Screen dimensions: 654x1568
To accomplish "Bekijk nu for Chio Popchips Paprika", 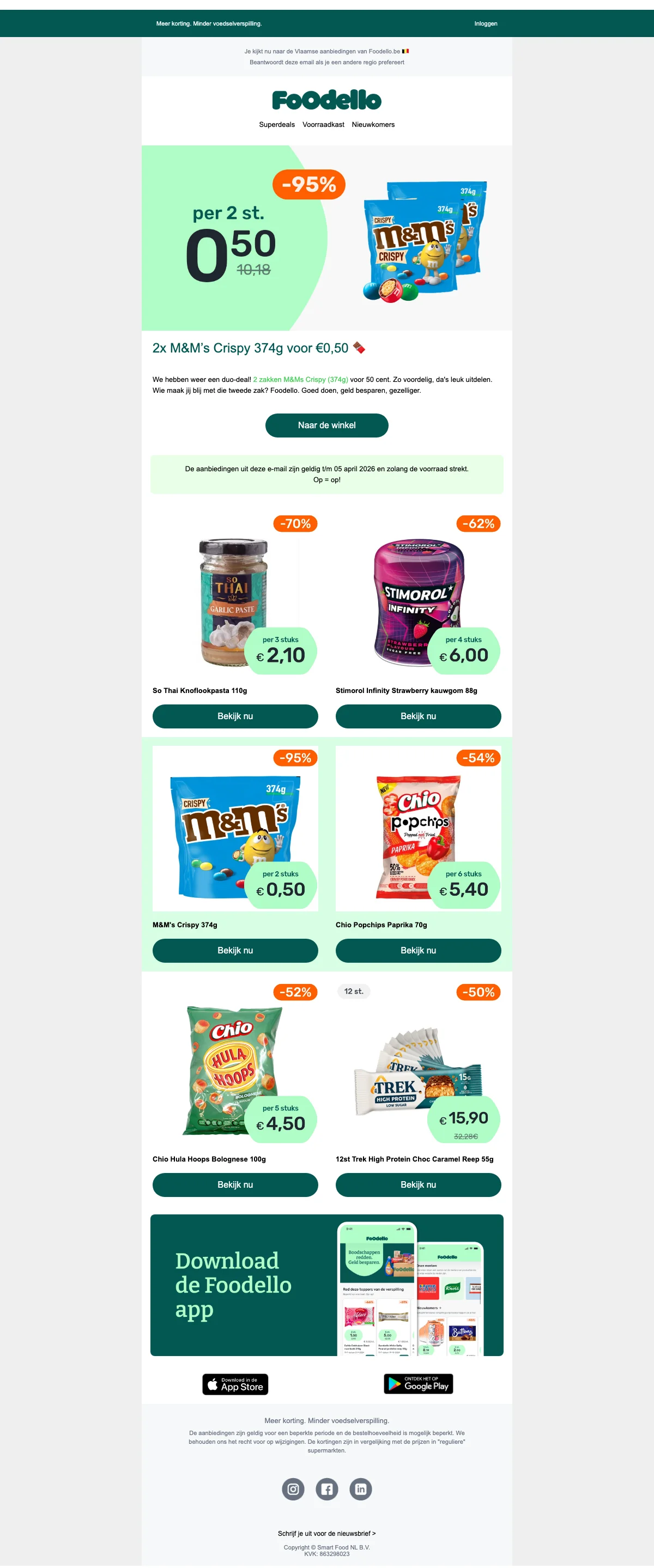I will tap(417, 951).
